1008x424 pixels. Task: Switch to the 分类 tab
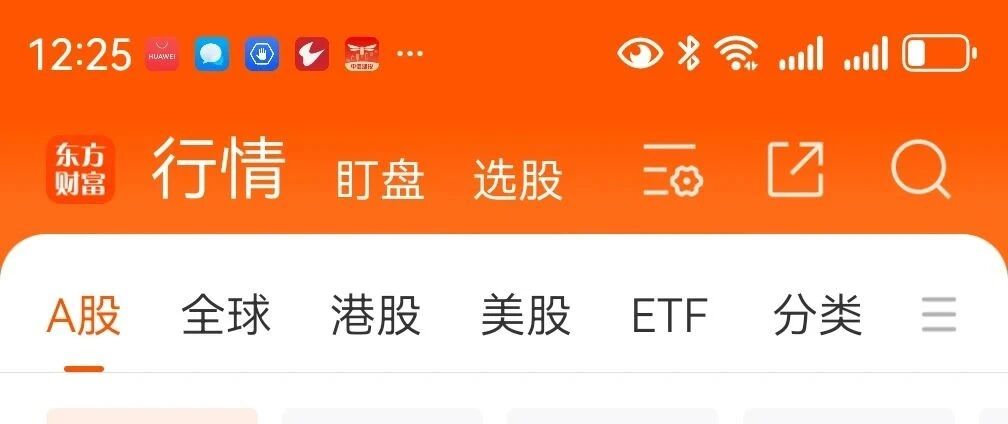pyautogui.click(x=818, y=315)
